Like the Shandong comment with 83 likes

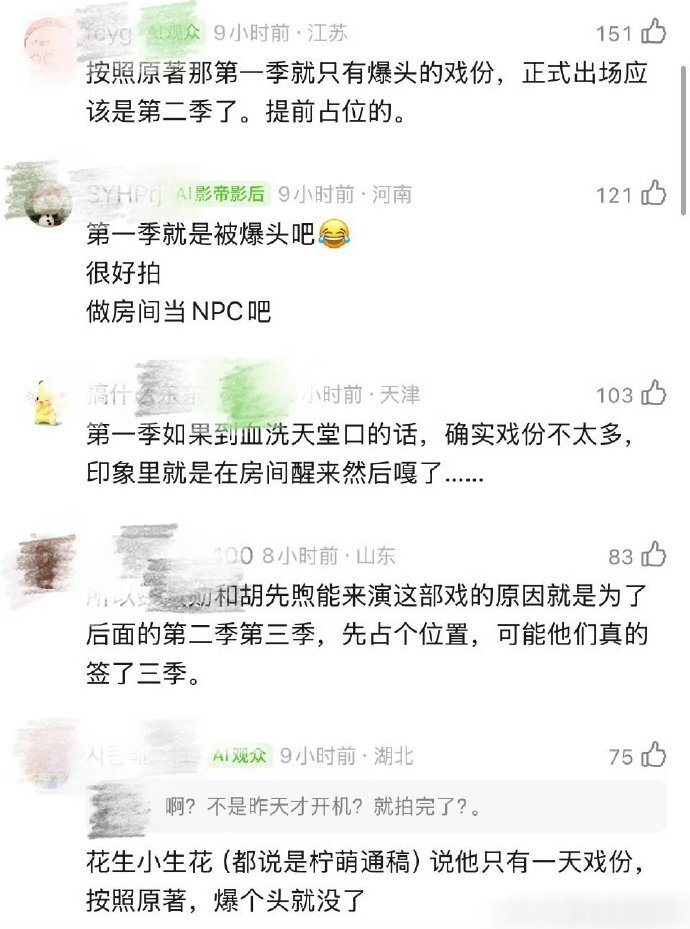(x=653, y=555)
